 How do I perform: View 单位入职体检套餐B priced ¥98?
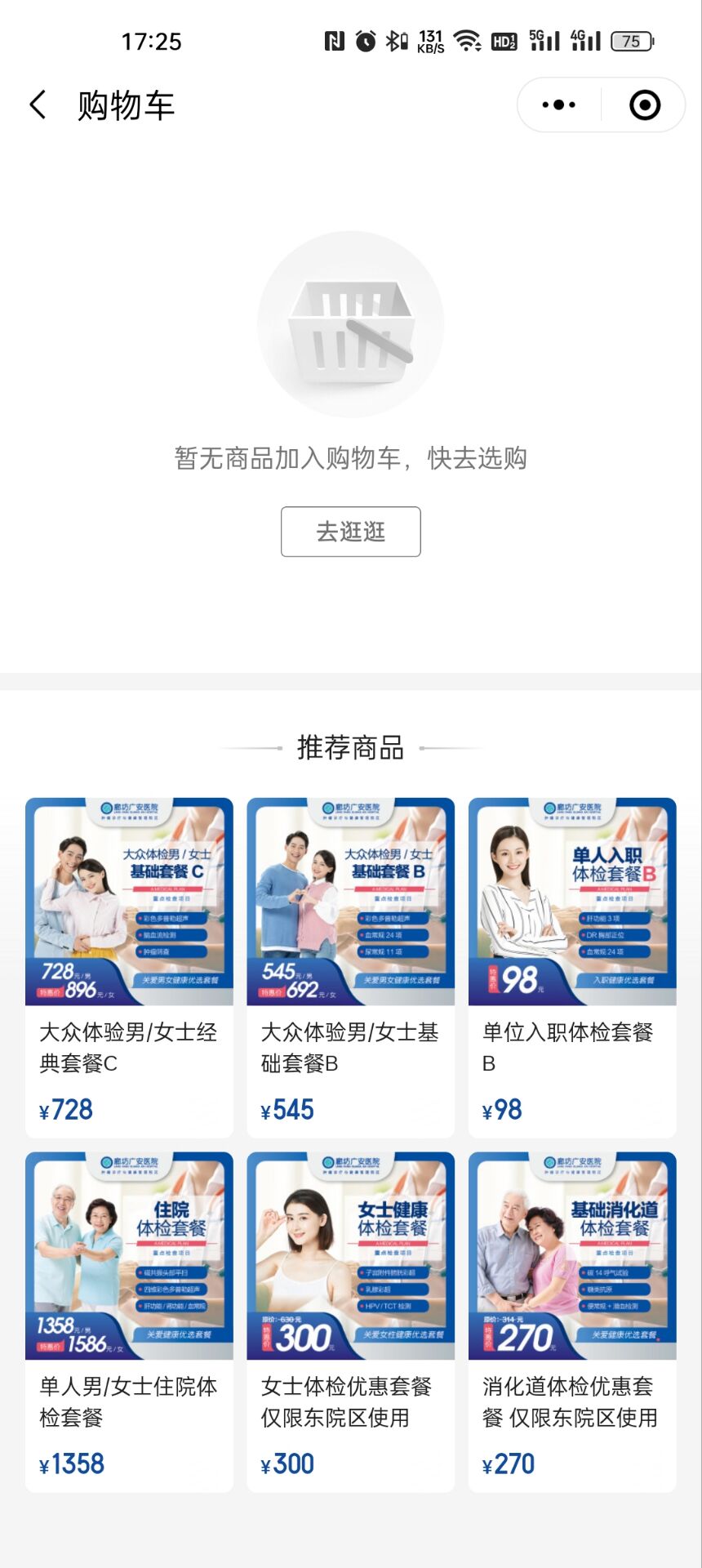tap(572, 967)
